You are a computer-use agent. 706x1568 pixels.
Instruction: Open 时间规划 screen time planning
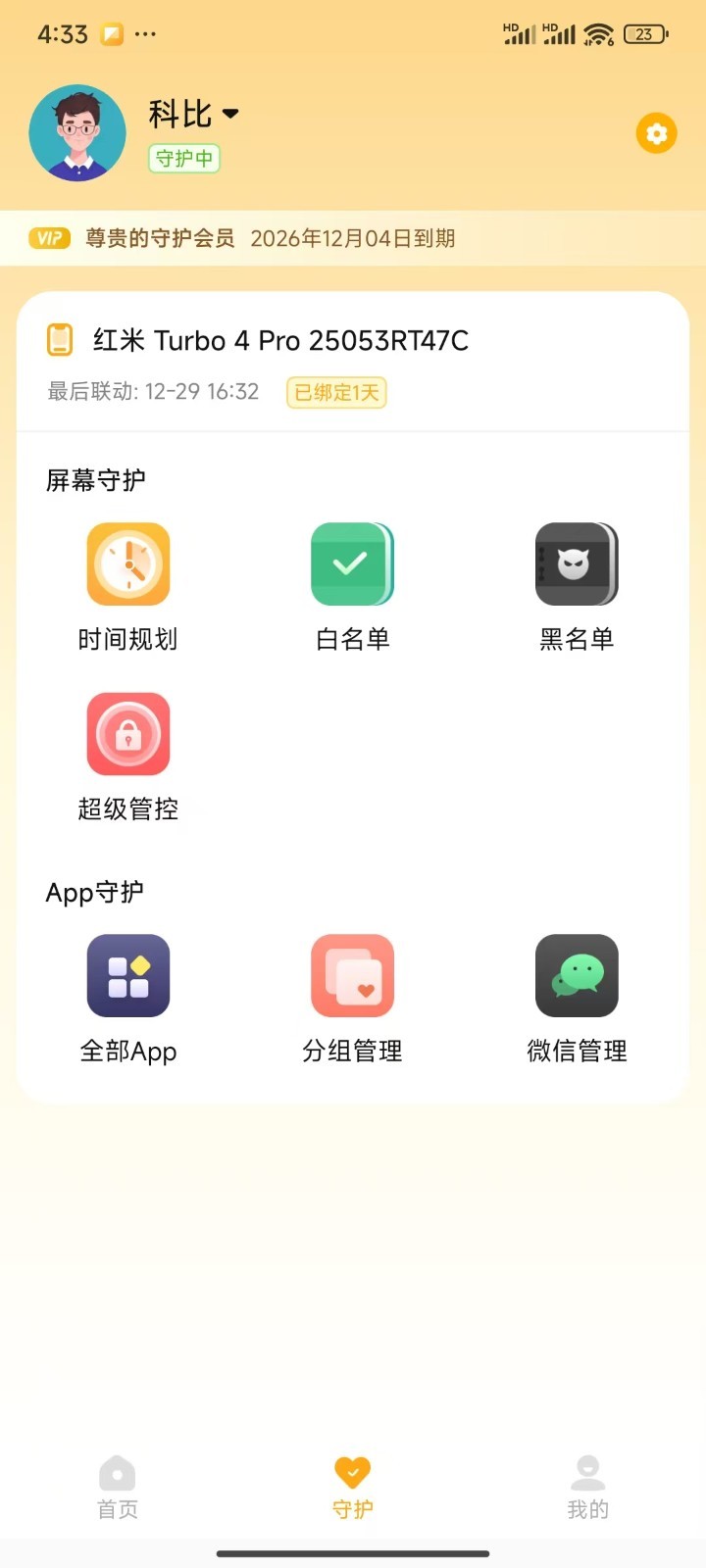point(128,586)
